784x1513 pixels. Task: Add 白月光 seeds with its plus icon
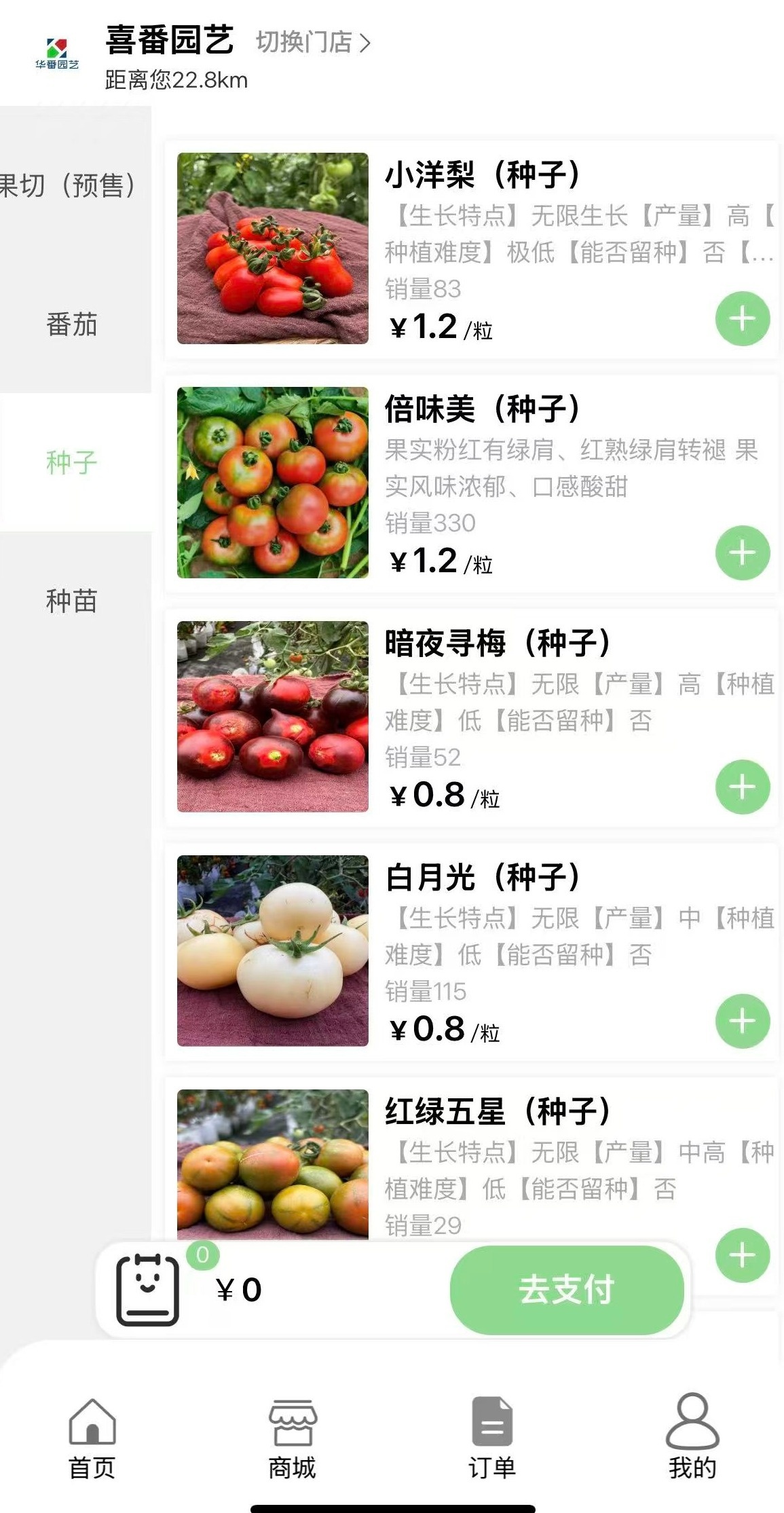click(741, 1019)
